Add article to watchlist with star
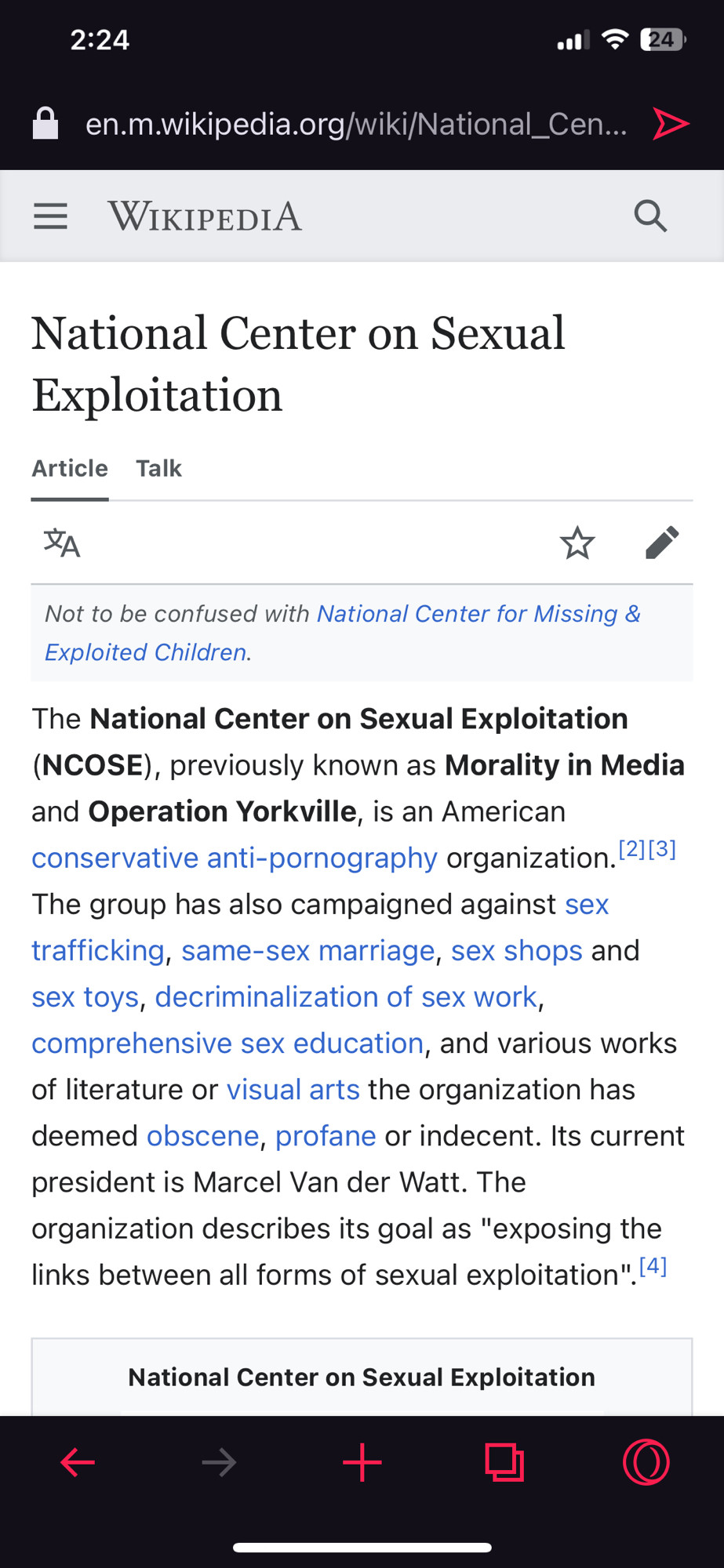Screen dimensions: 724x1568 pyautogui.click(x=577, y=543)
